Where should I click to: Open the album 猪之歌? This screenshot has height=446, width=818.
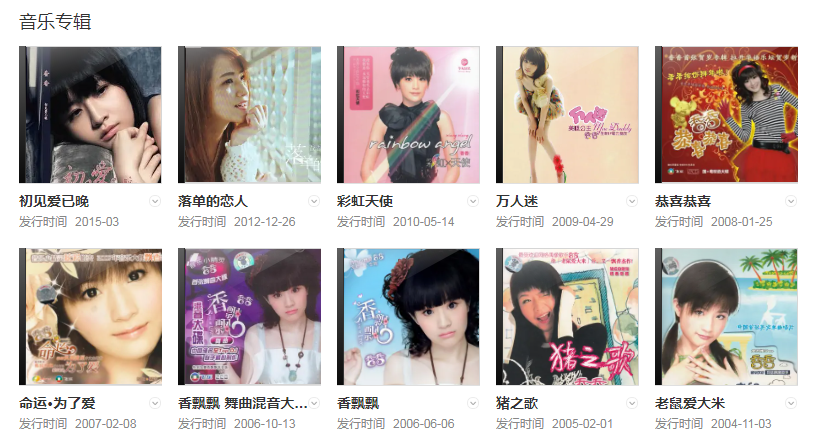pos(567,316)
